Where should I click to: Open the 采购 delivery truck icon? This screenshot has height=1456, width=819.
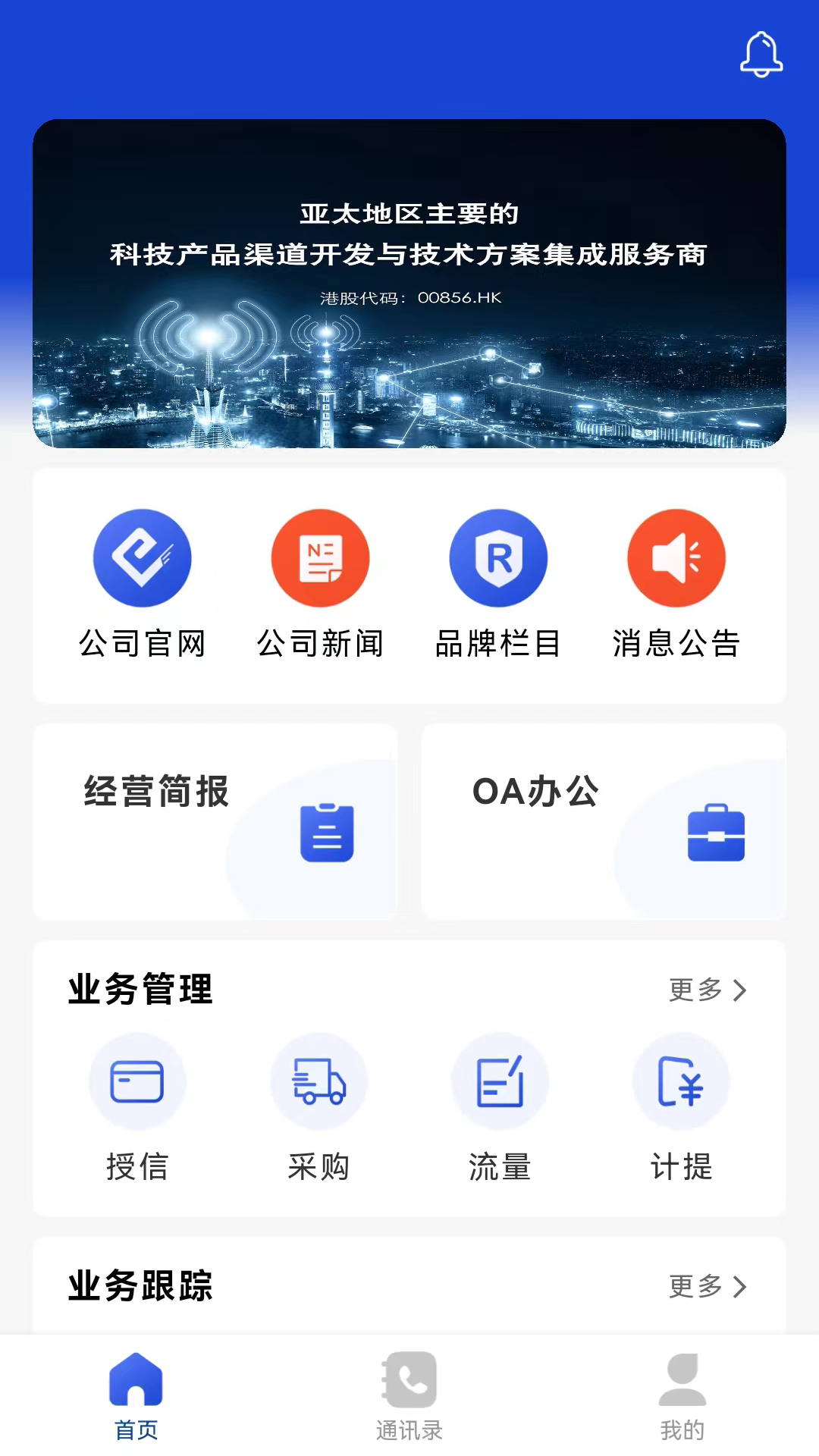(319, 1081)
